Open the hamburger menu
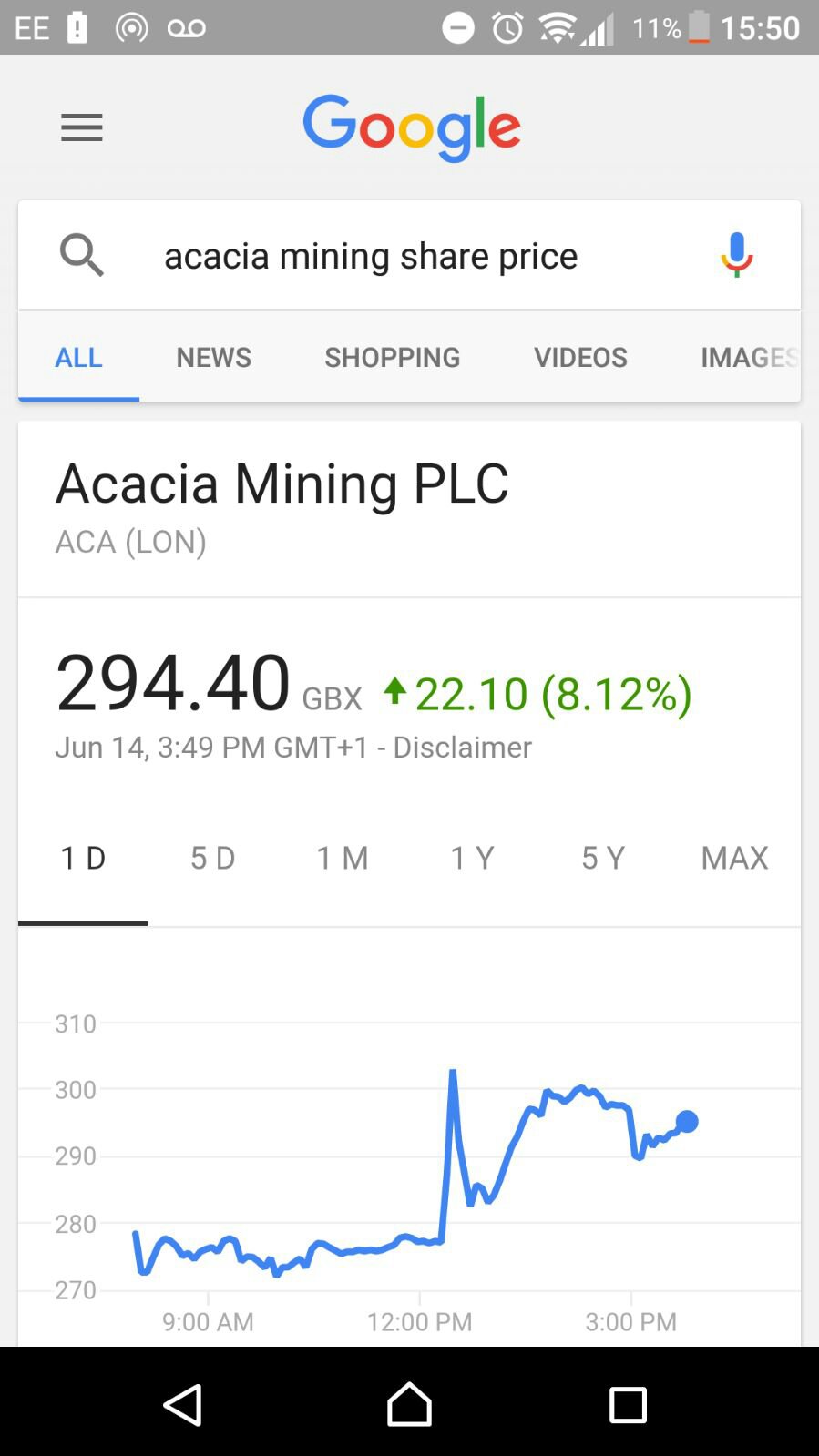The image size is (819, 1456). click(82, 127)
